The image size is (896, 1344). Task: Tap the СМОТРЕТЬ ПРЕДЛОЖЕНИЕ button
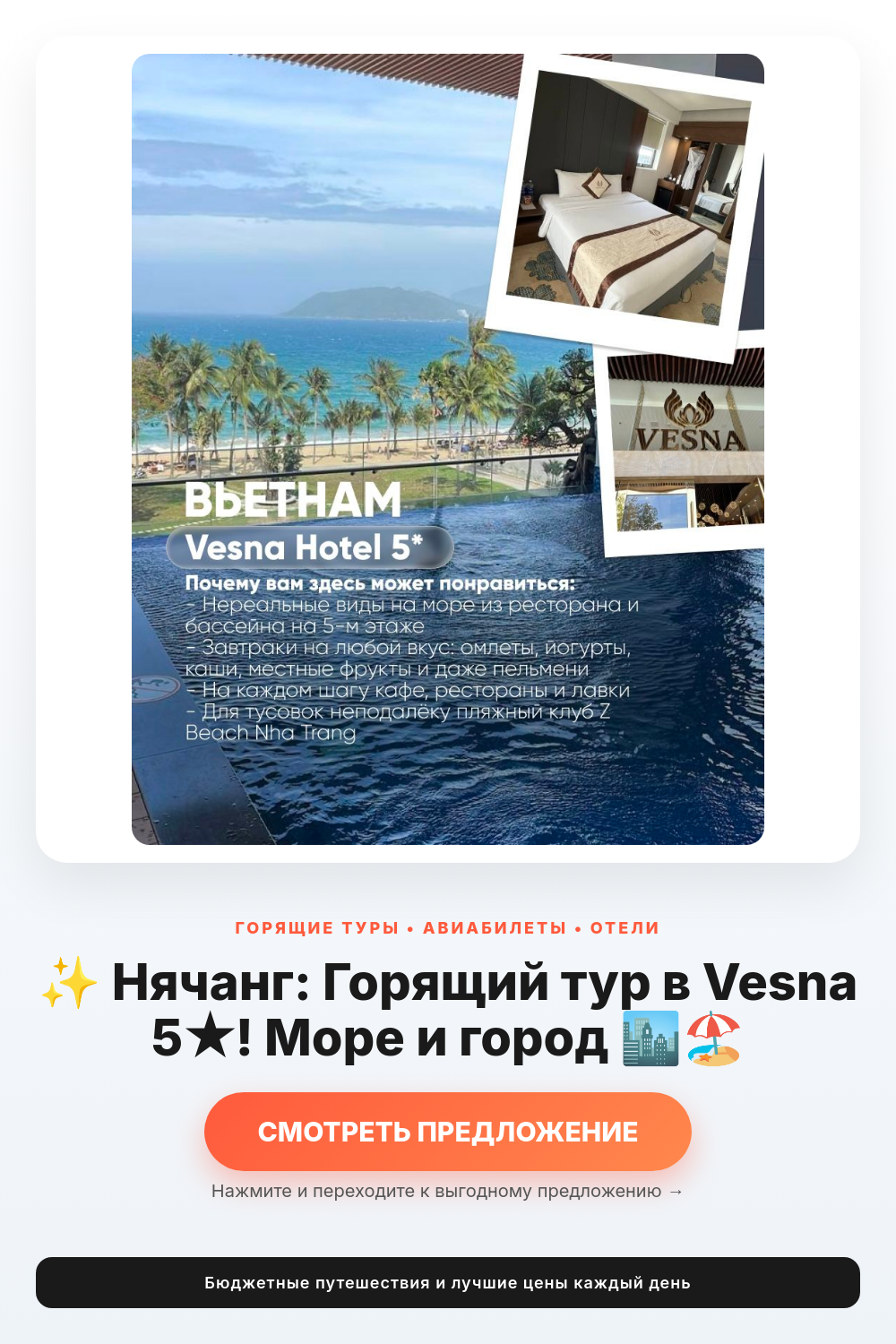[448, 1131]
